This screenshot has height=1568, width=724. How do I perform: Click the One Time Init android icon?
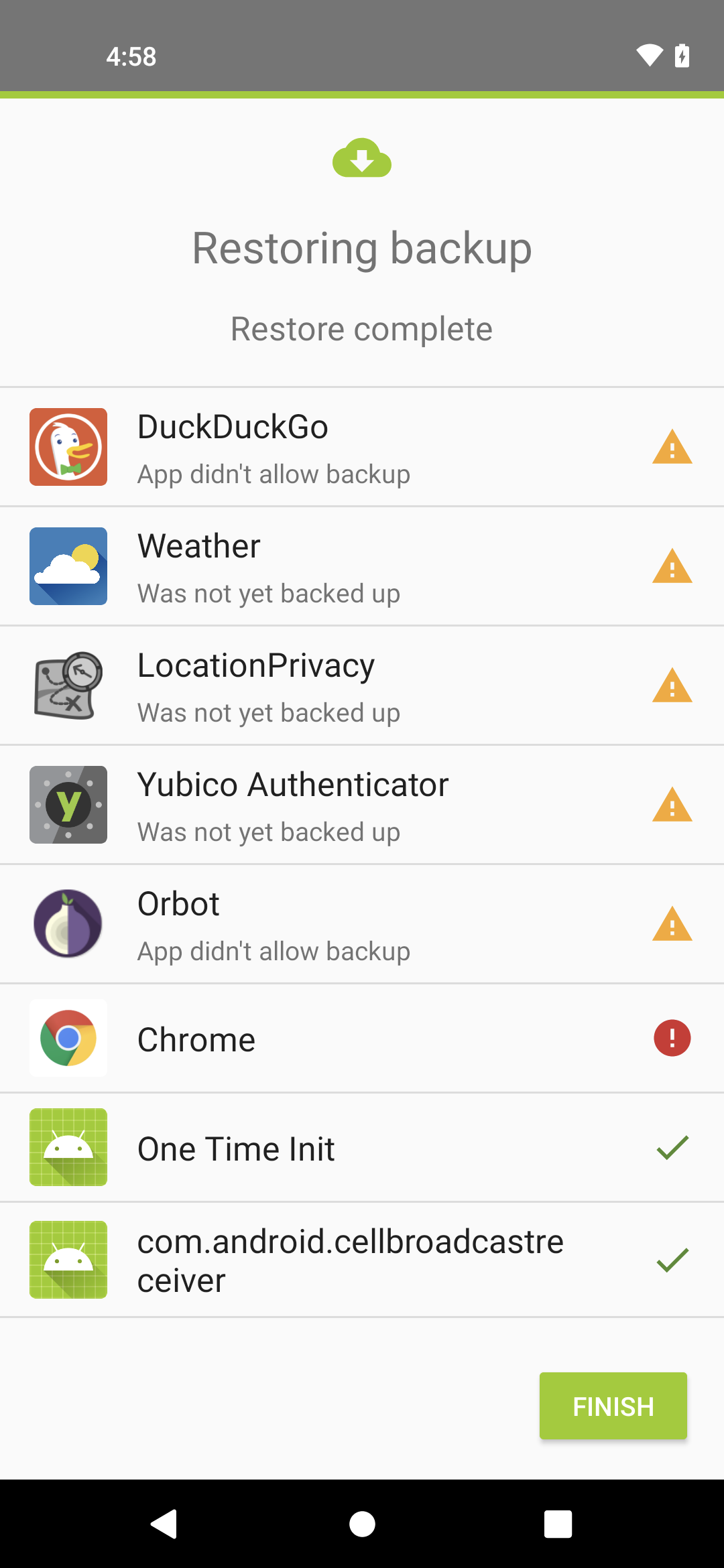tap(68, 1147)
